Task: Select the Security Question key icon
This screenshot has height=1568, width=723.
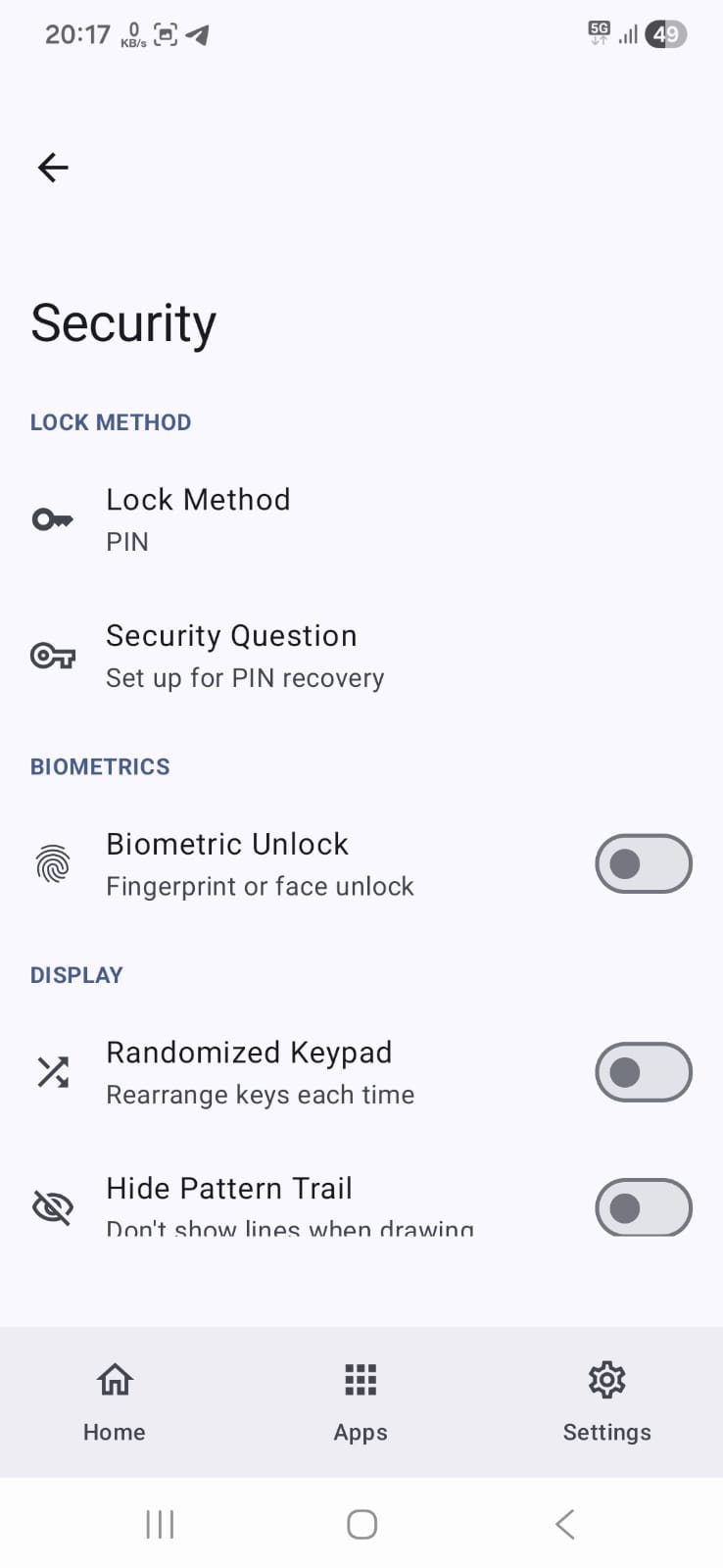Action: 53,656
